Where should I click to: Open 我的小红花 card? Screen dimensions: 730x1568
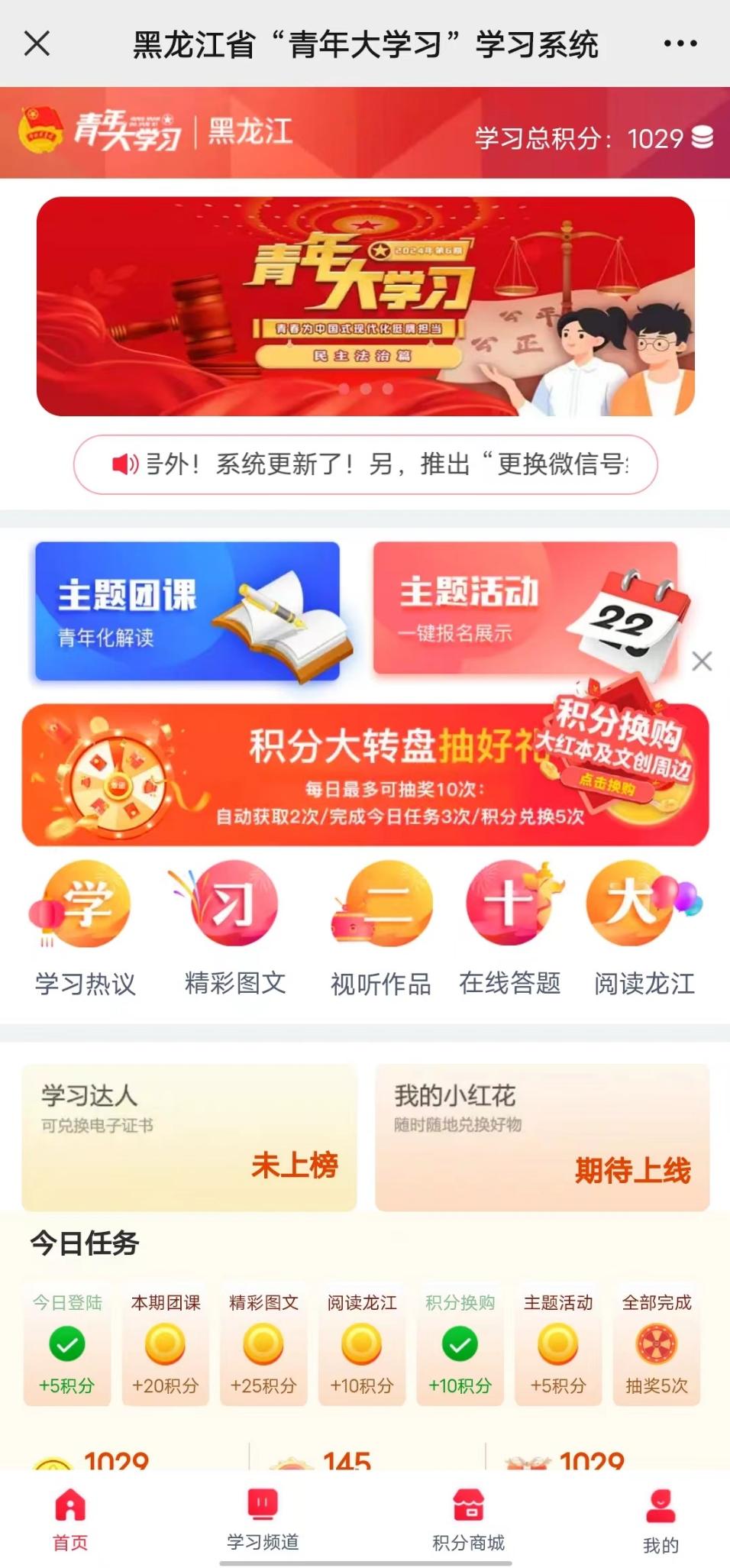[542, 1136]
